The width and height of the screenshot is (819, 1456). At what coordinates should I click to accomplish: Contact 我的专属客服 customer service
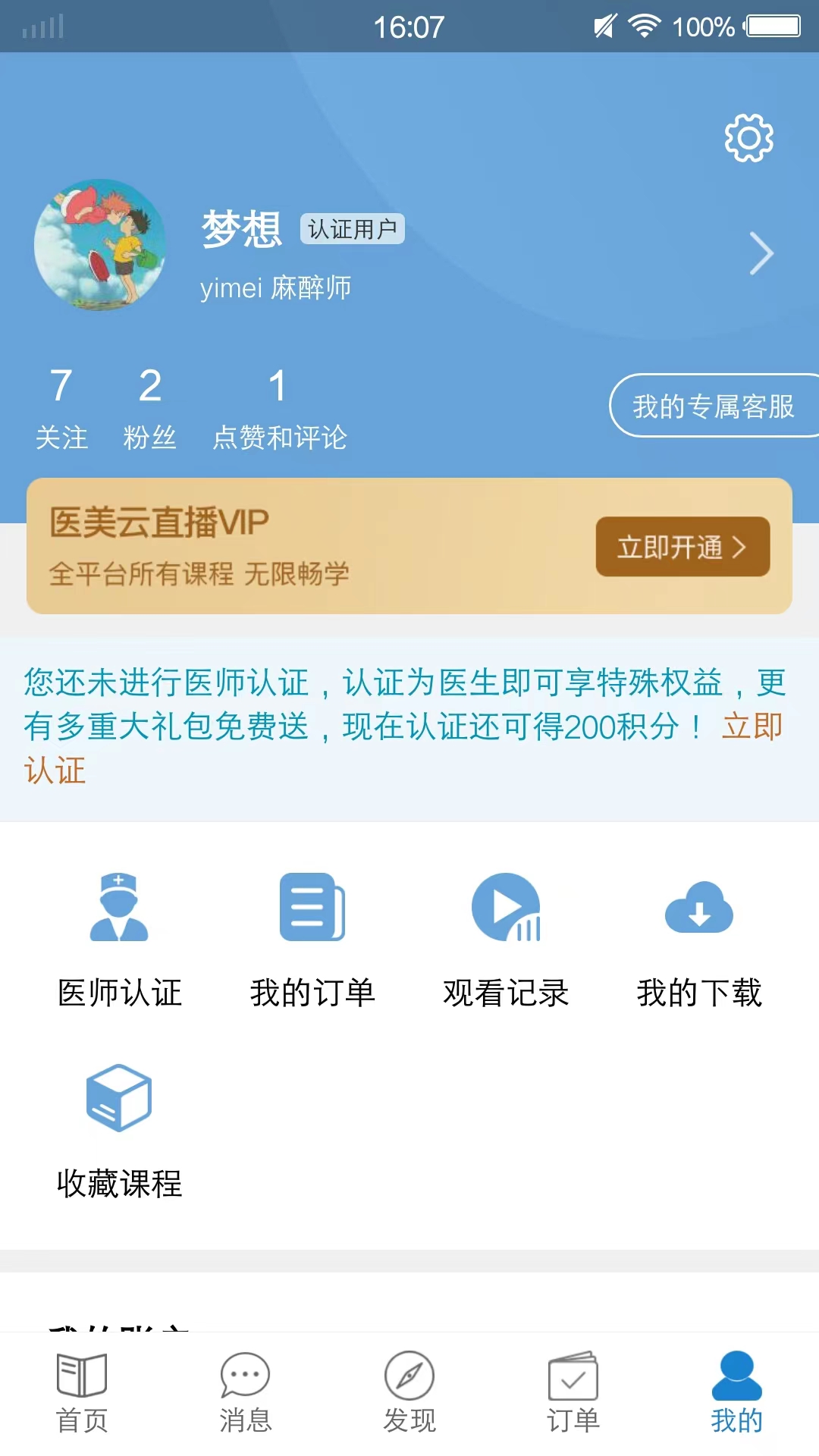714,407
